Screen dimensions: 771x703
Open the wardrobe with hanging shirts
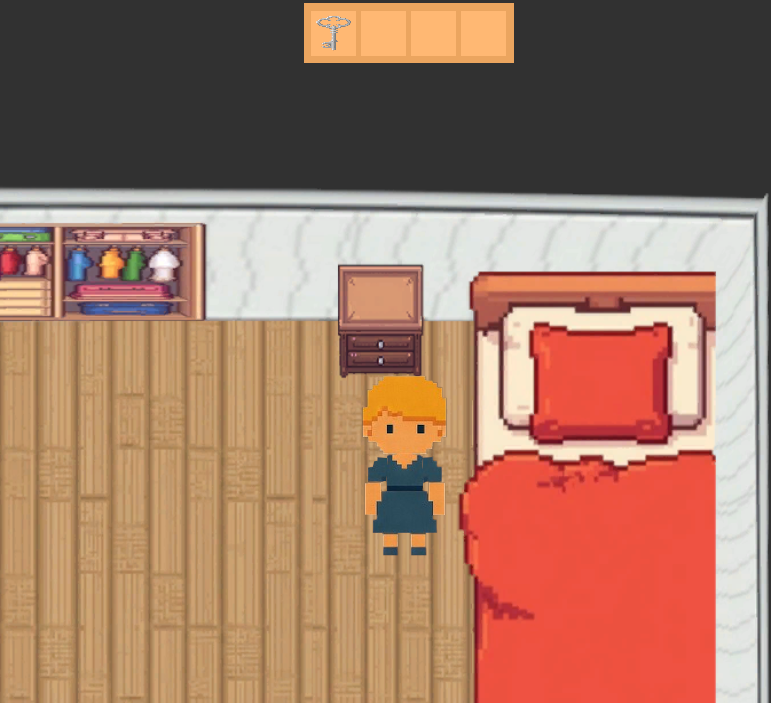coord(131,271)
